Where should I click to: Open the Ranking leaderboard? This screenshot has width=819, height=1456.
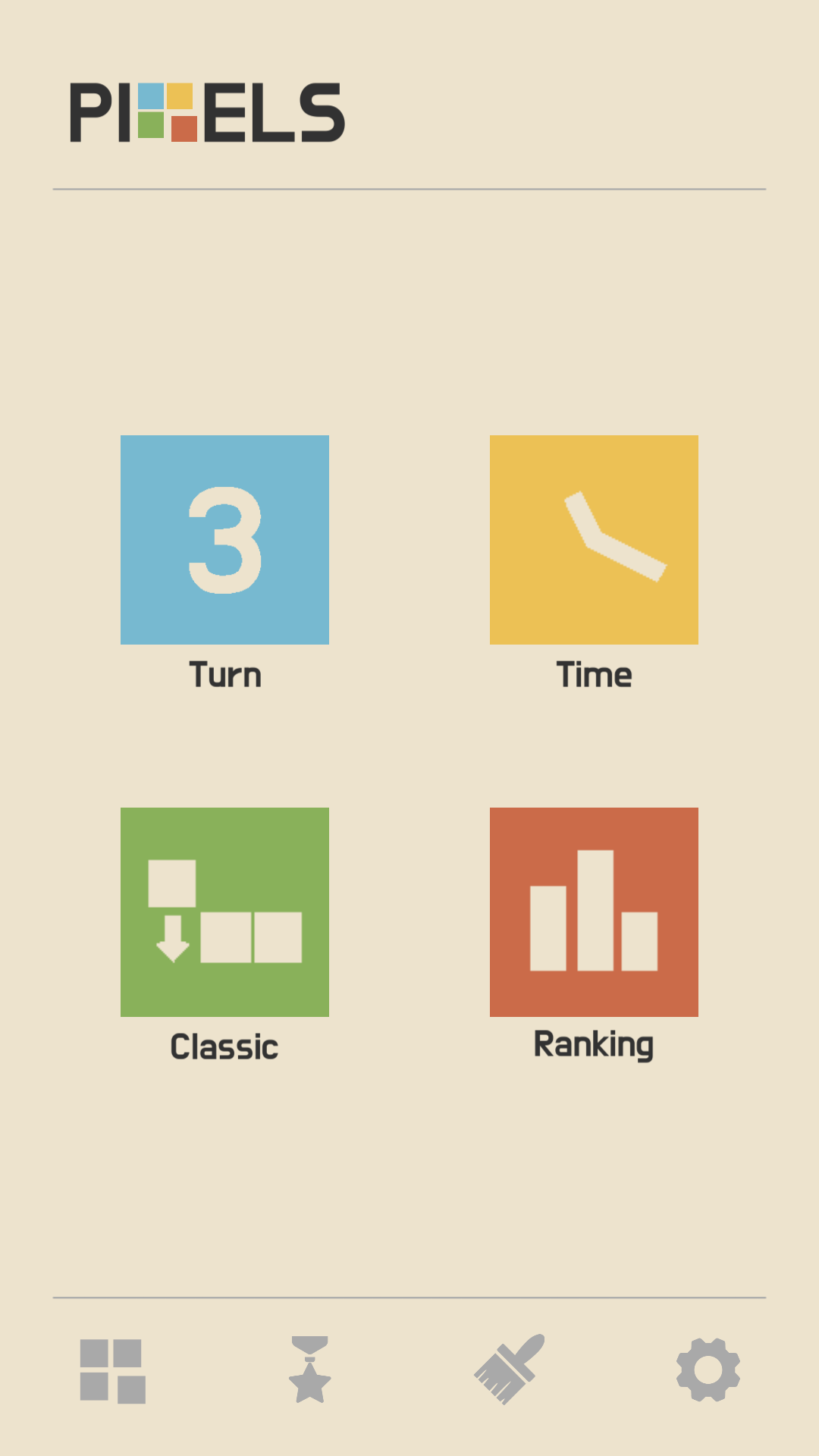click(594, 912)
